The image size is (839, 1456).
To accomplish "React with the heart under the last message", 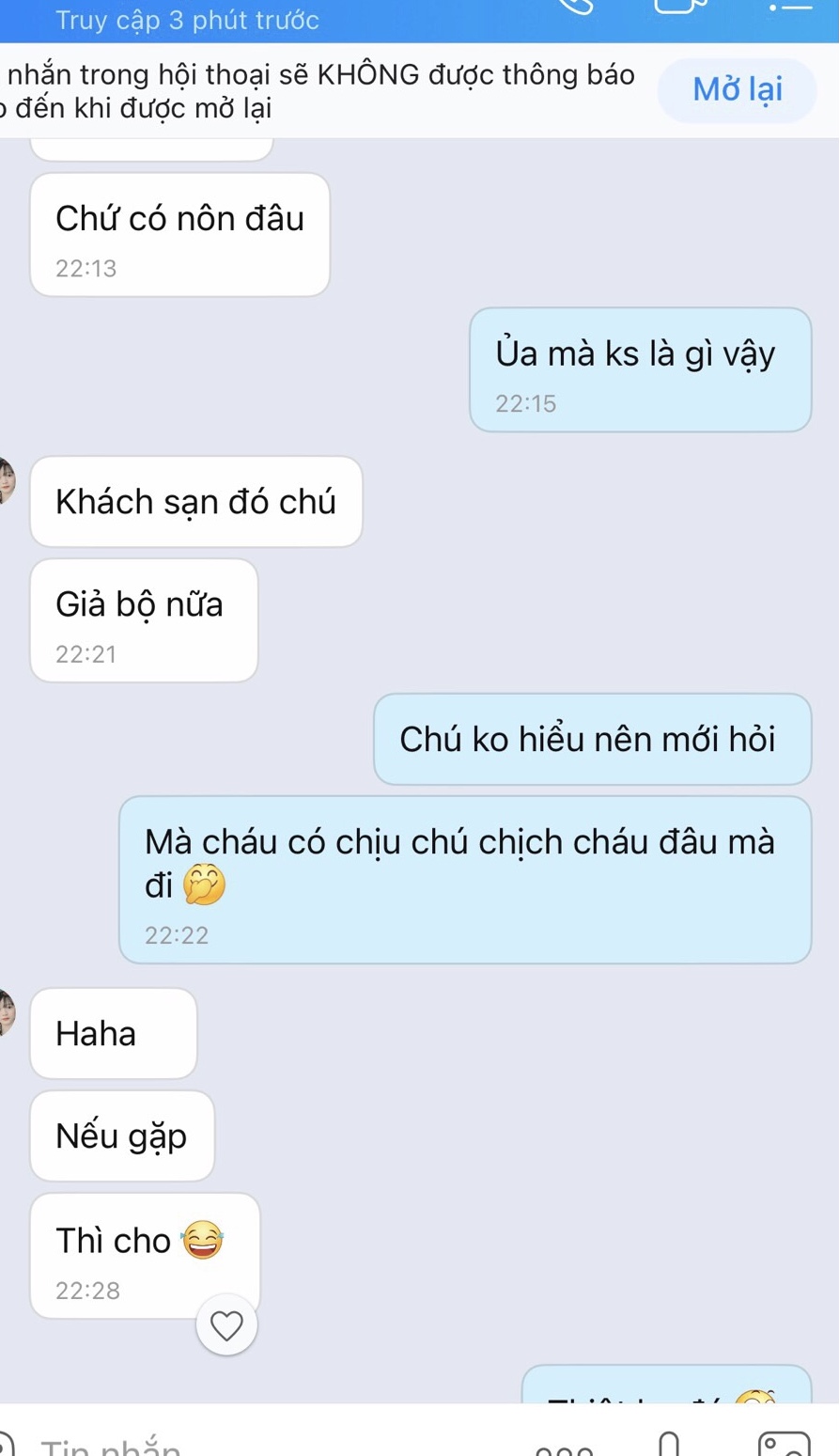I will (226, 1325).
